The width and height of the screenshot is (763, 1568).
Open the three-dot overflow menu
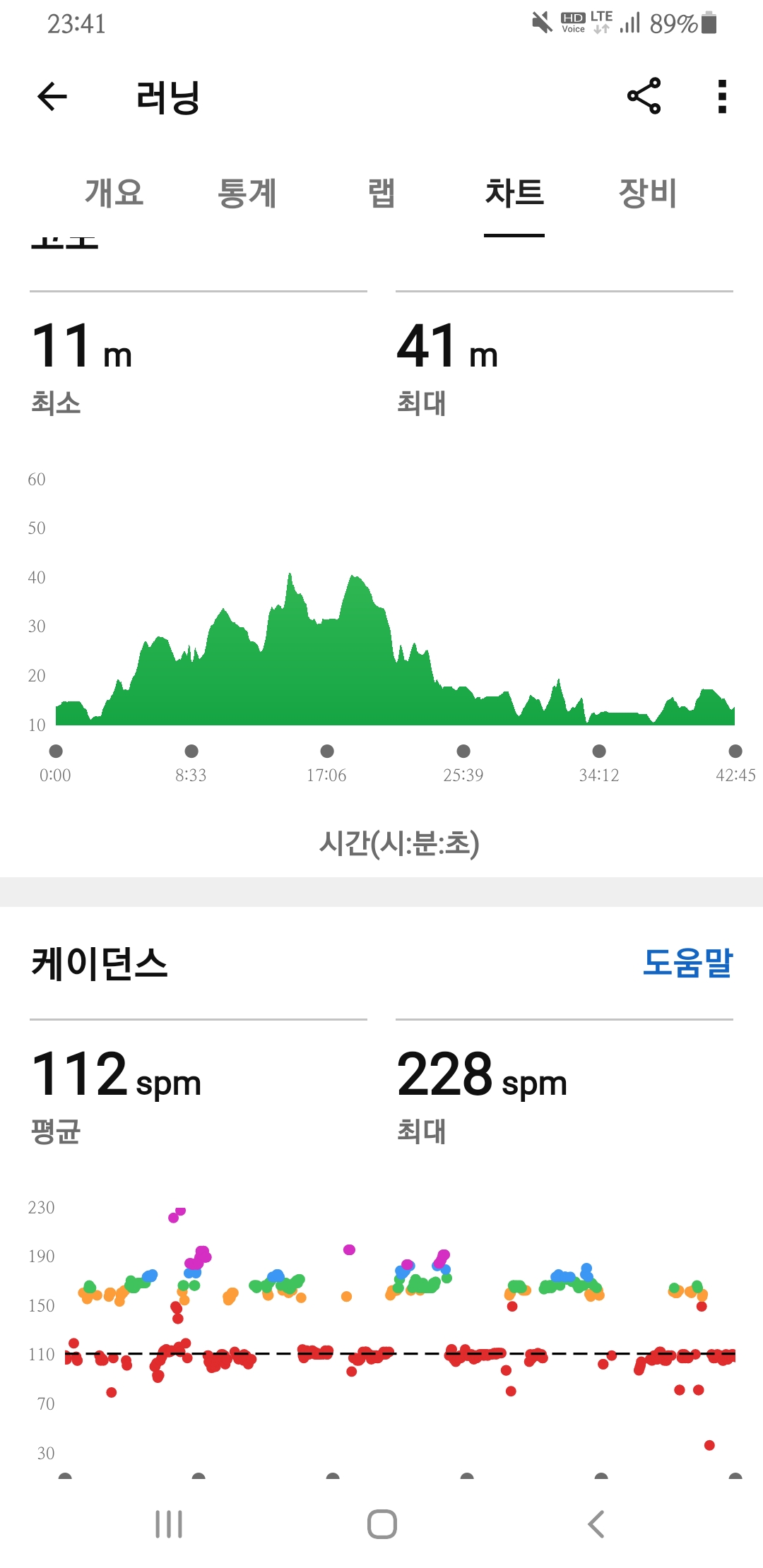pyautogui.click(x=721, y=97)
